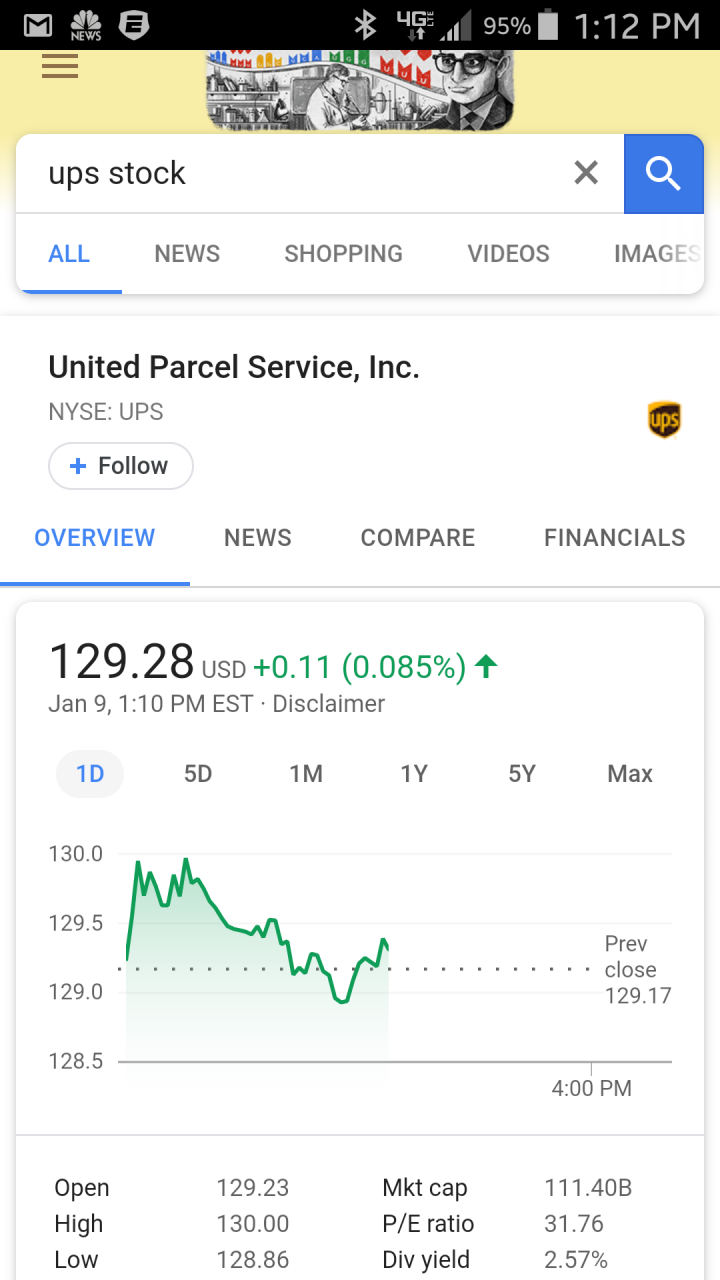Edit the "ups stock" search field
Screen dimensions: 720x1280
tap(300, 173)
